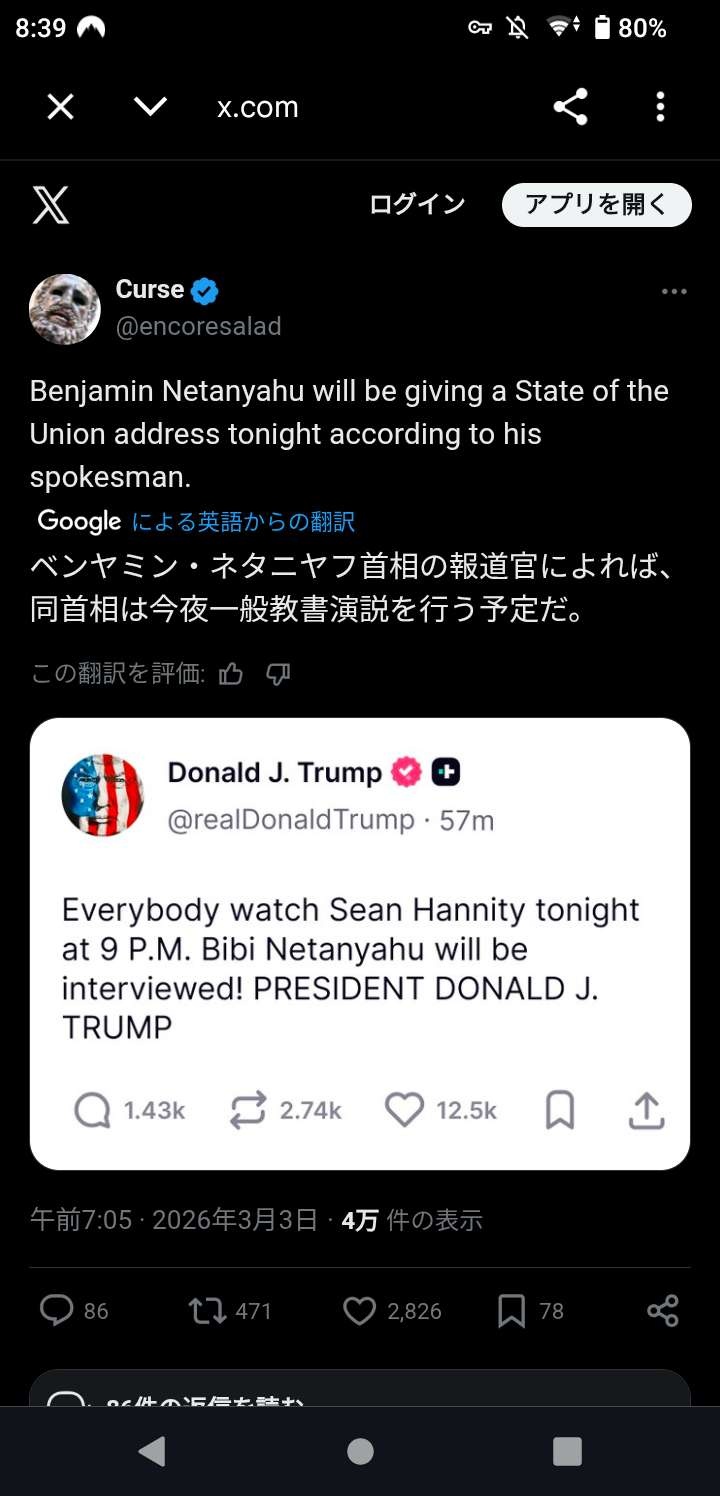Expand the tab's down-arrow chevron
720x1496 pixels.
150,107
